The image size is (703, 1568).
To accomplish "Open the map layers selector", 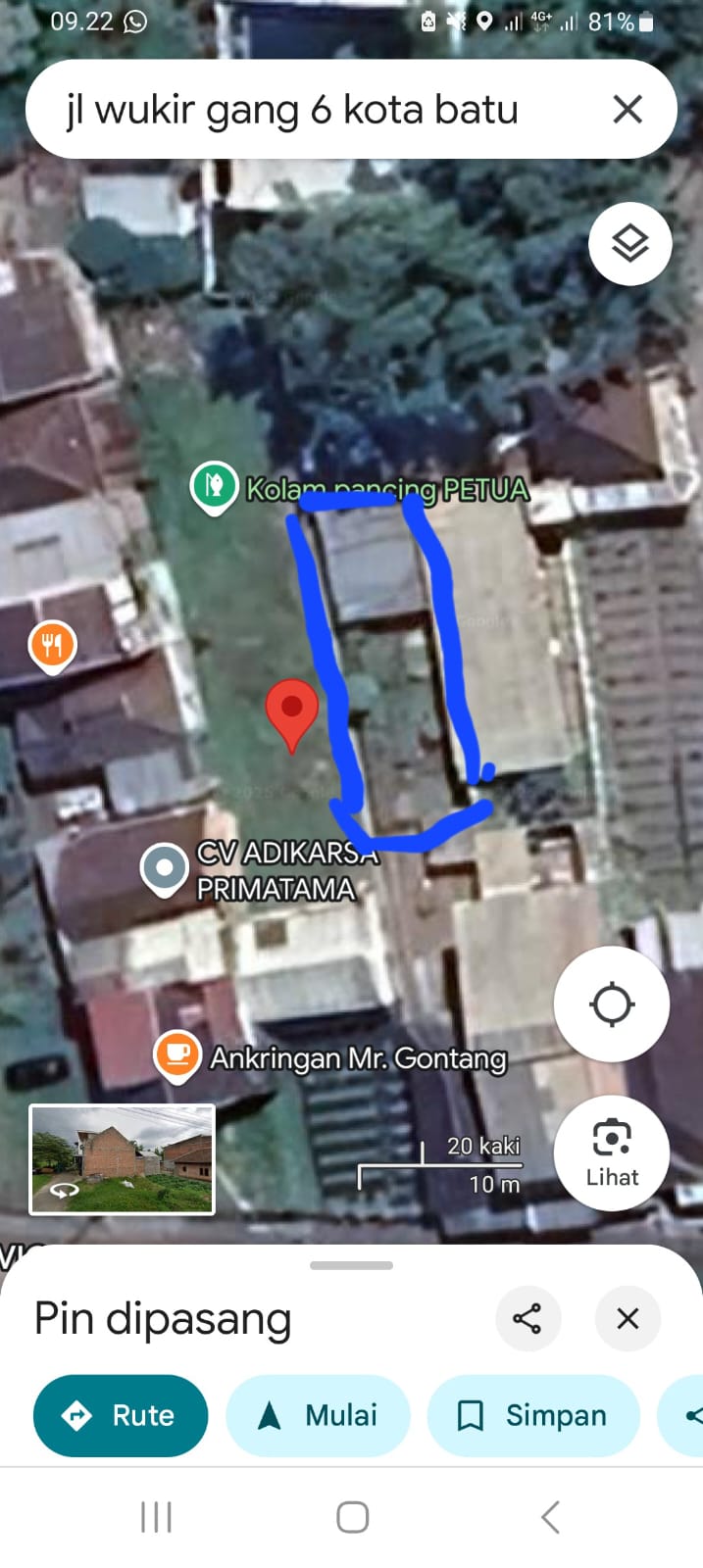I will click(x=629, y=244).
